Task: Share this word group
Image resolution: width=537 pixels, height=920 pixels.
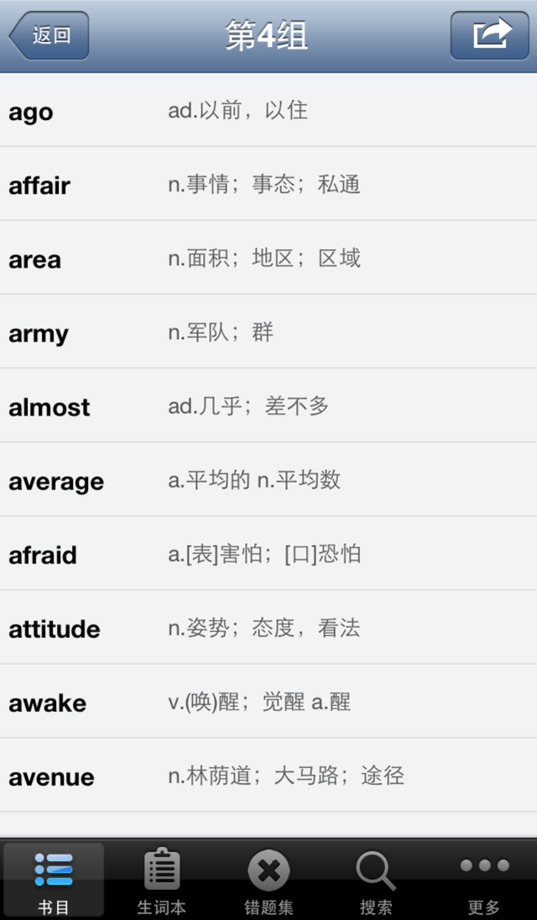Action: pyautogui.click(x=489, y=36)
